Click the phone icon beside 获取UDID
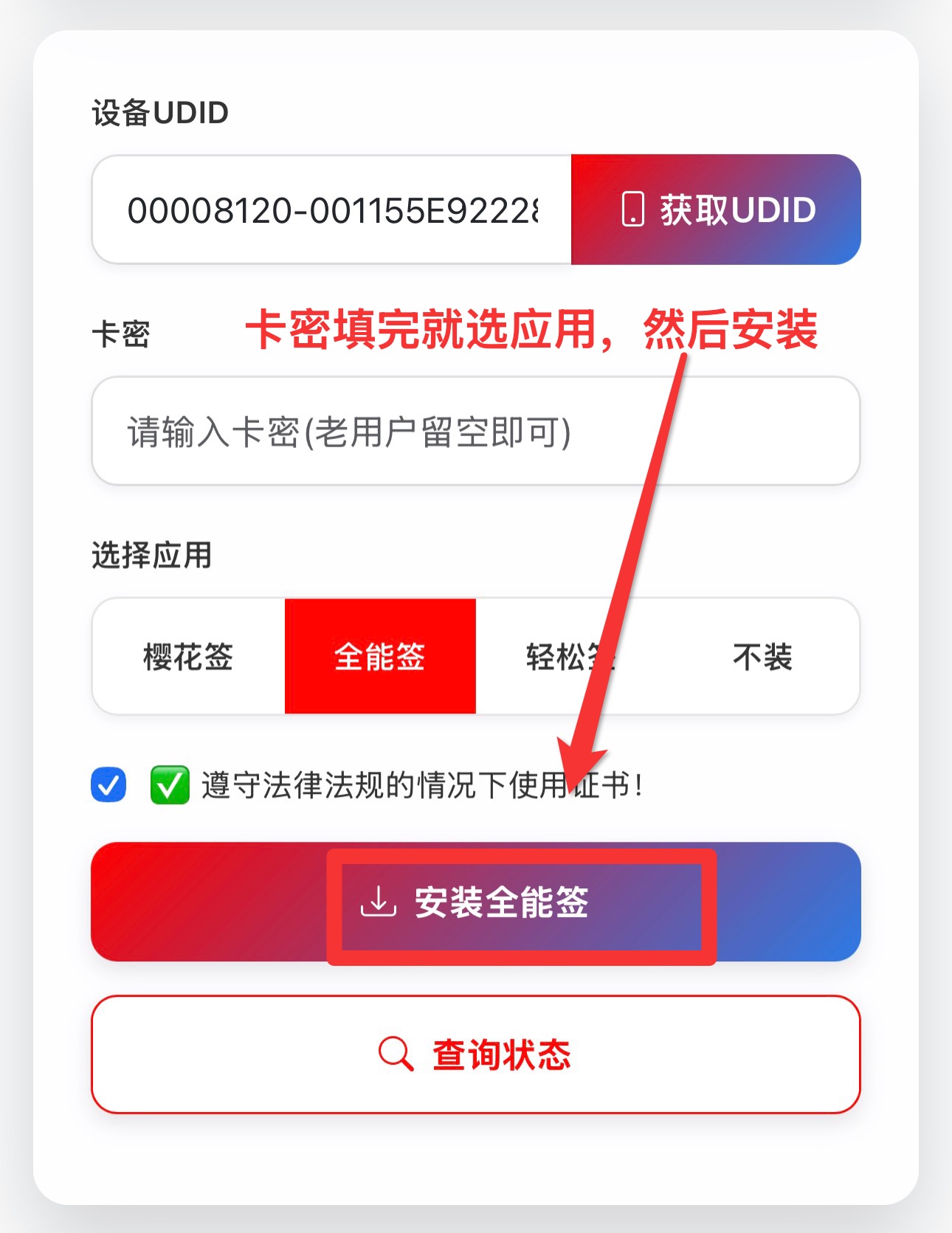This screenshot has height=1233, width=952. 633,210
